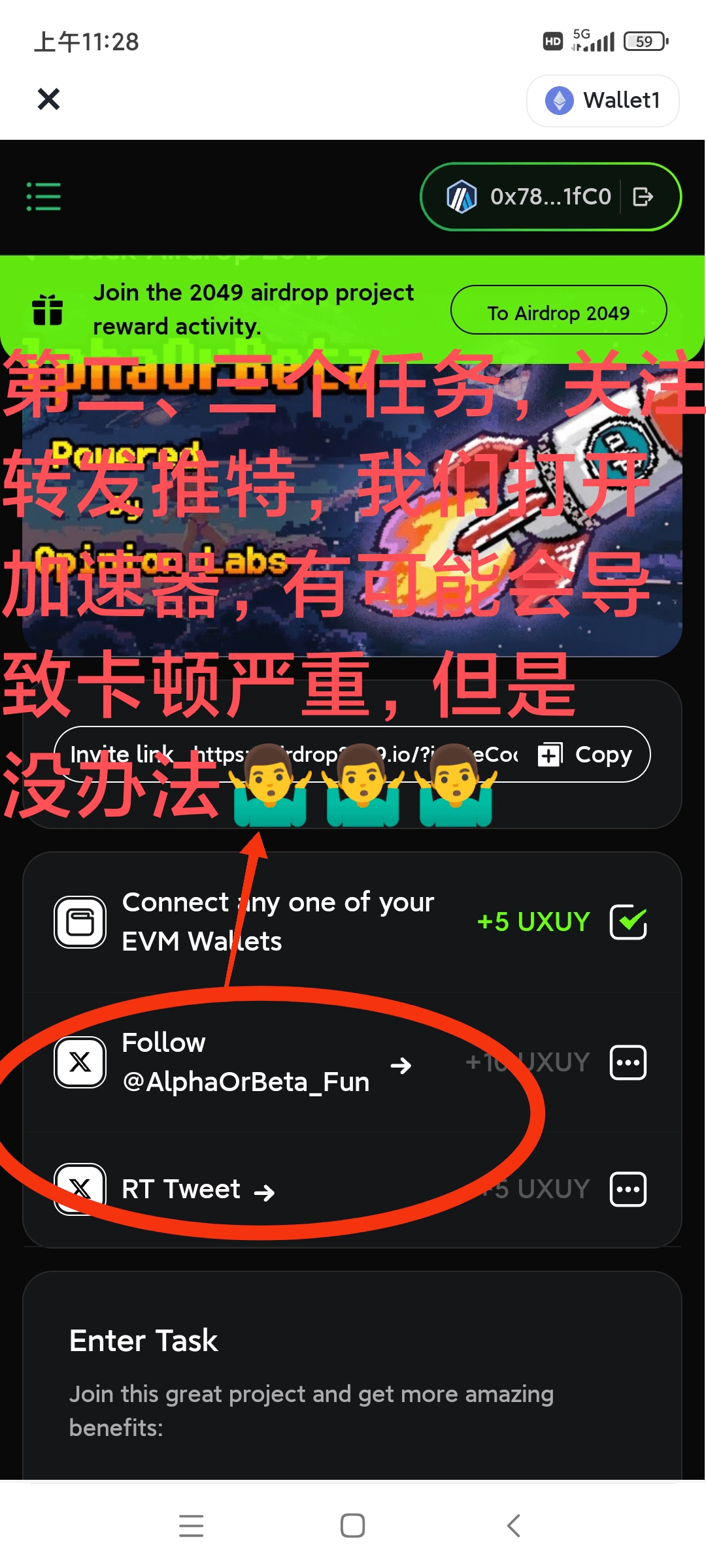Viewport: 706px width, 1568px height.
Task: Open the RT Tweet task
Action: click(x=197, y=1190)
